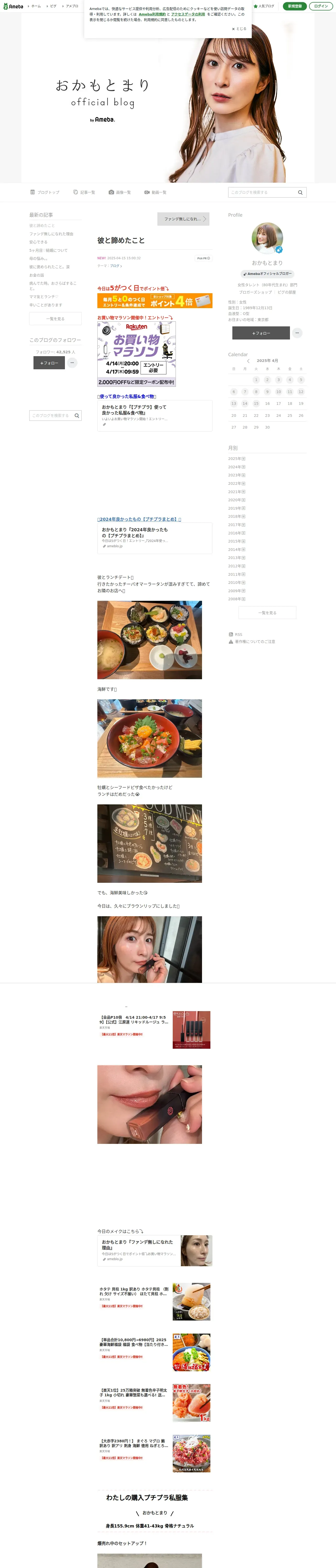Viewport: 336px width, 1568px height.
Task: Open the overflow menu beside profile follow
Action: (x=297, y=333)
